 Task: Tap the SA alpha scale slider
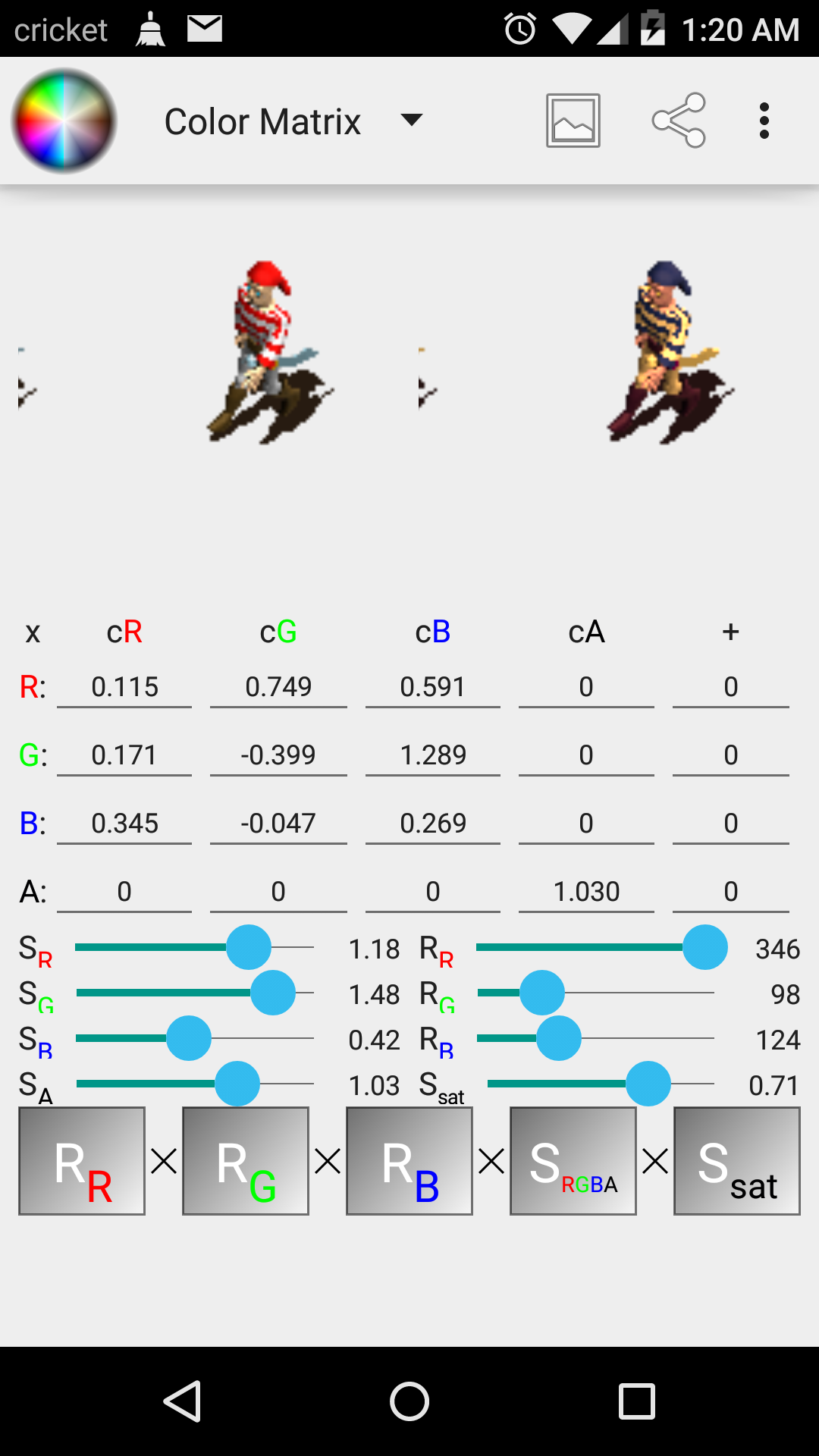[194, 1084]
